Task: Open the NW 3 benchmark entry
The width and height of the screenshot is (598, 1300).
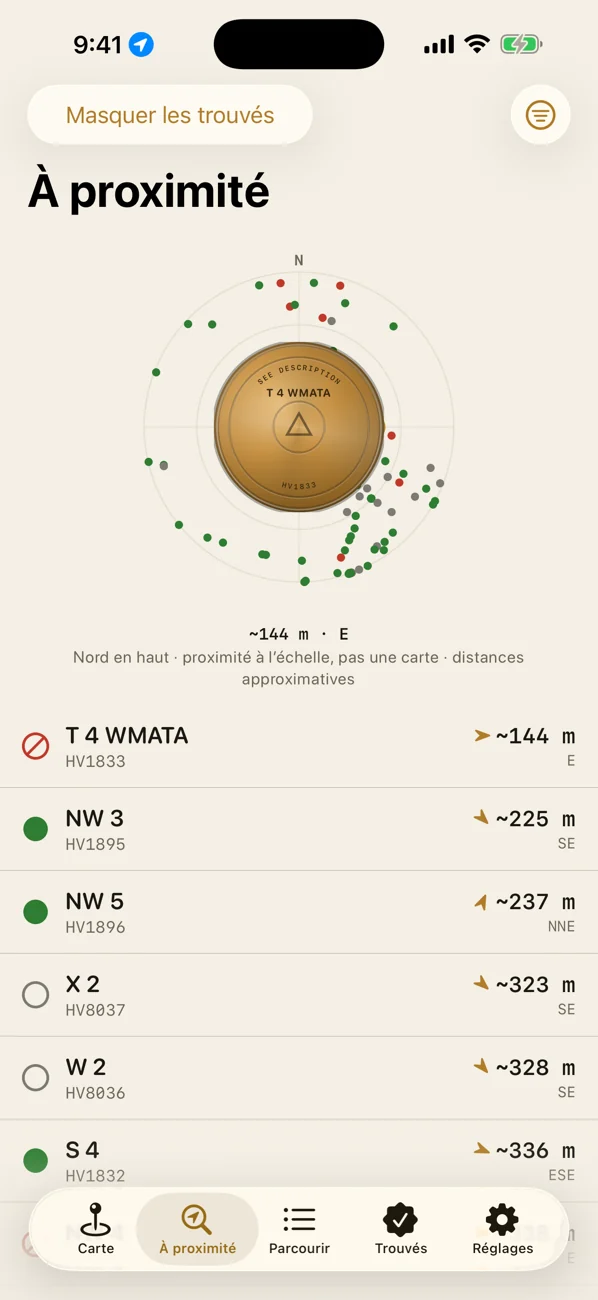Action: [x=299, y=829]
